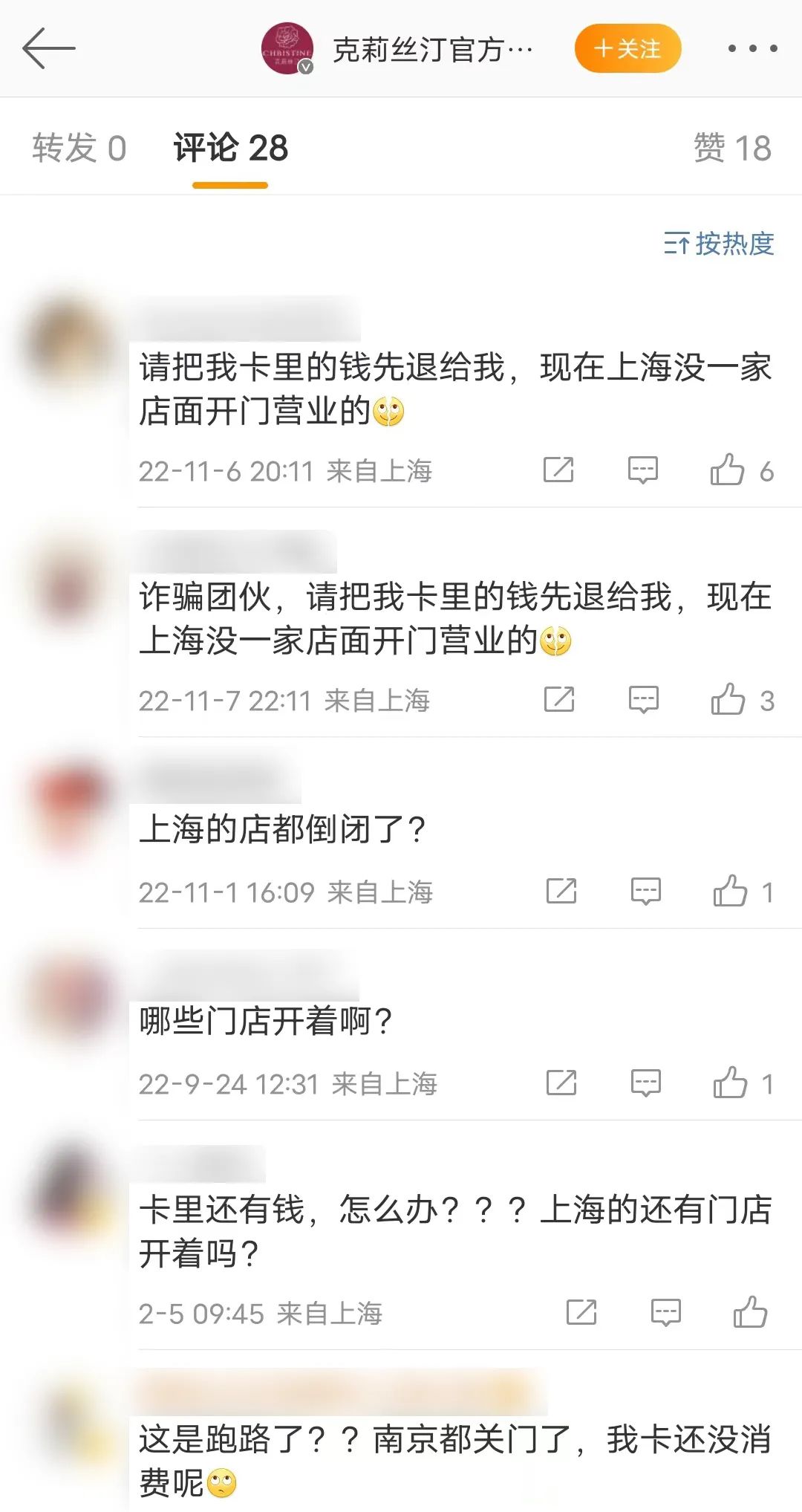Select the 评论 28 tab

230,148
